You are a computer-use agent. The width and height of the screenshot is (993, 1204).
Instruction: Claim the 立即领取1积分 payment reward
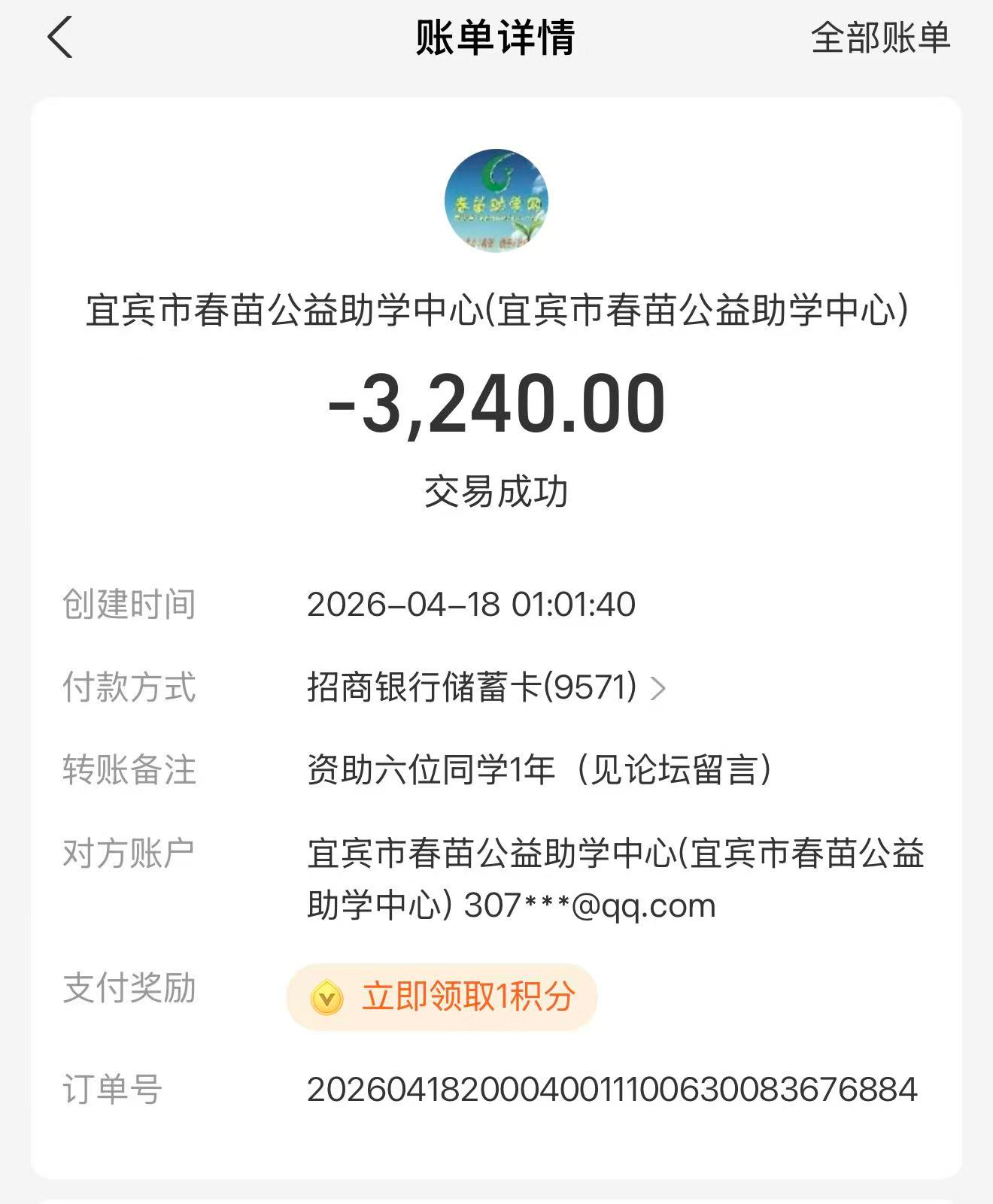(442, 997)
